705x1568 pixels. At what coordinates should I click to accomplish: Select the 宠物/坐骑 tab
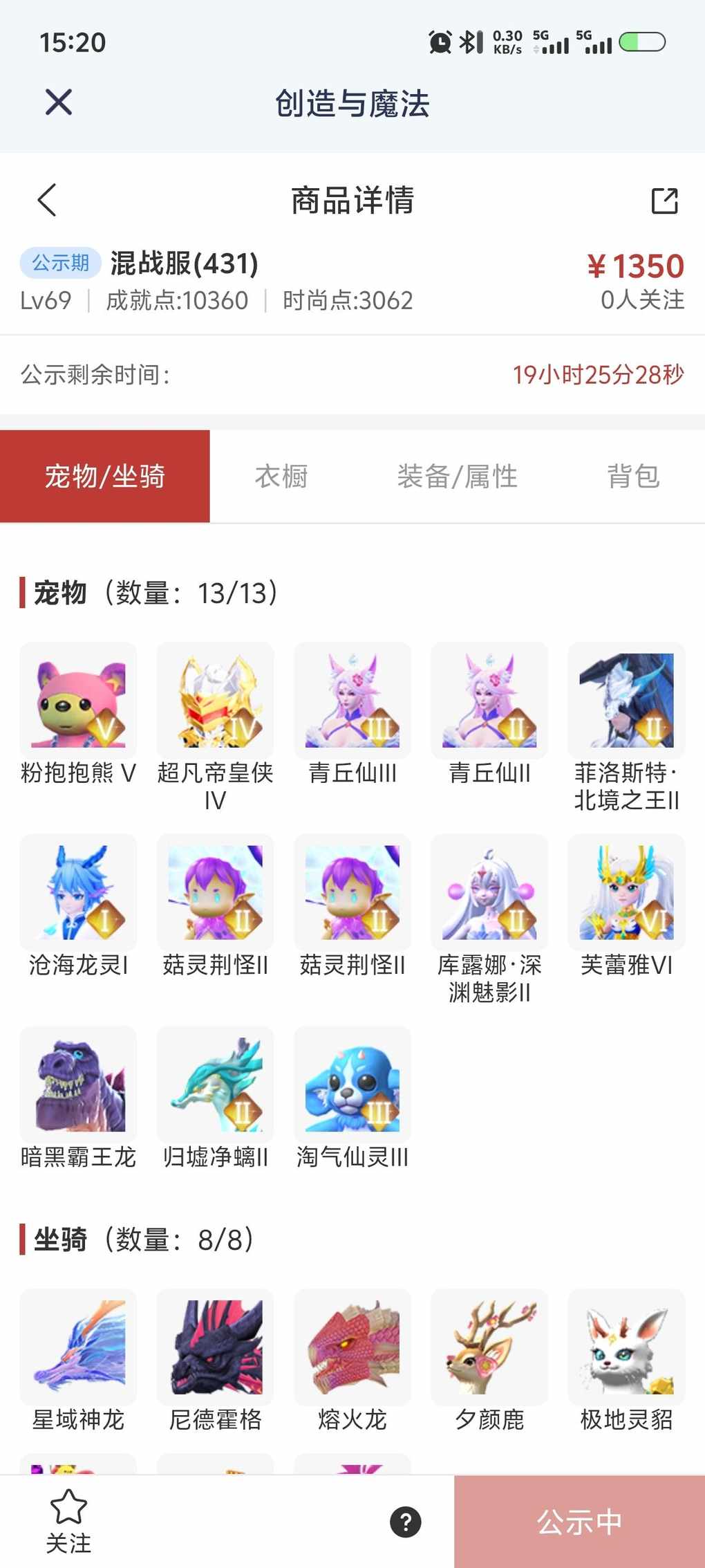[x=105, y=477]
